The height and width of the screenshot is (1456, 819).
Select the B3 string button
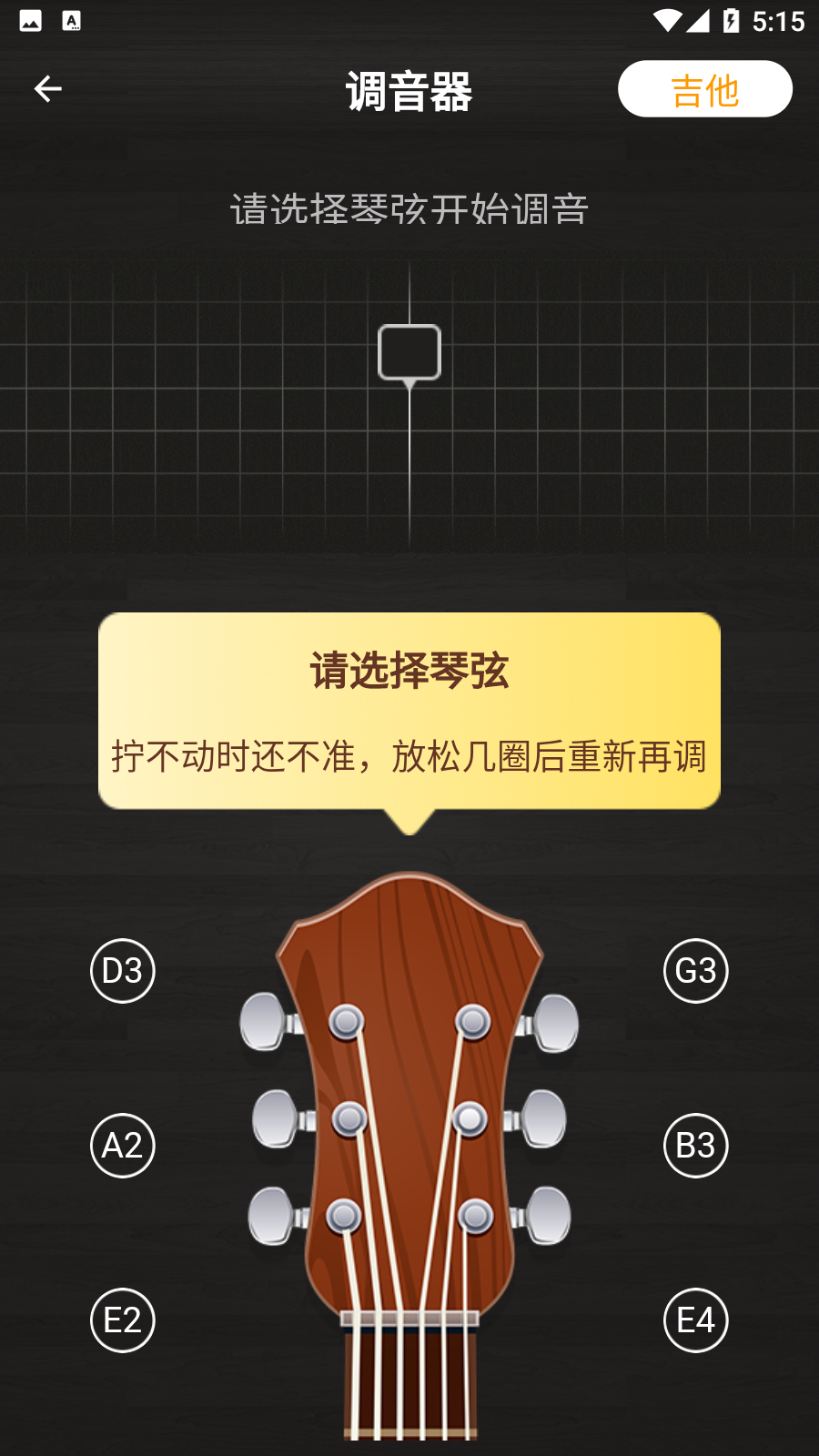click(695, 1145)
